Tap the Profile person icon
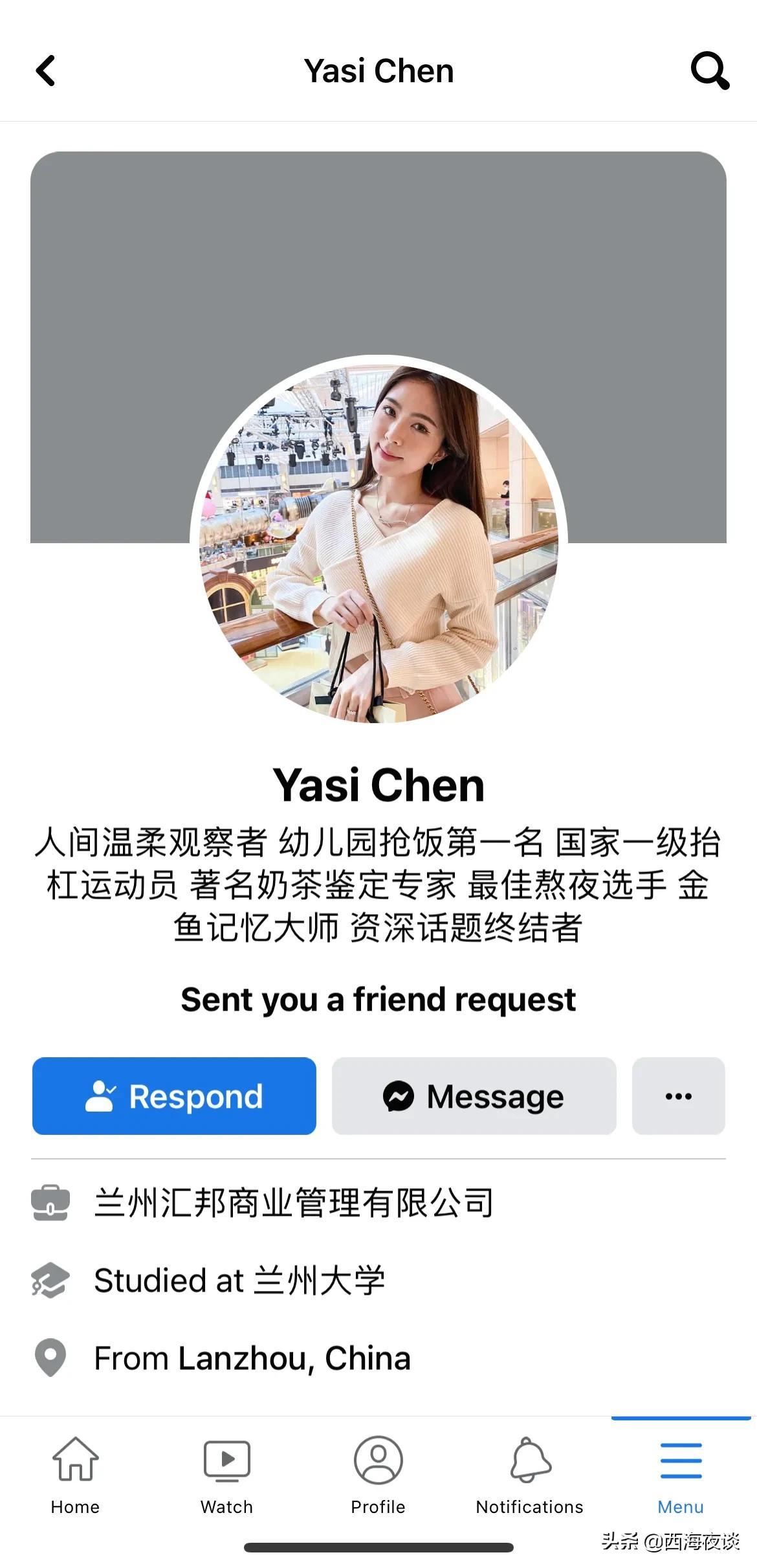 click(x=377, y=1461)
